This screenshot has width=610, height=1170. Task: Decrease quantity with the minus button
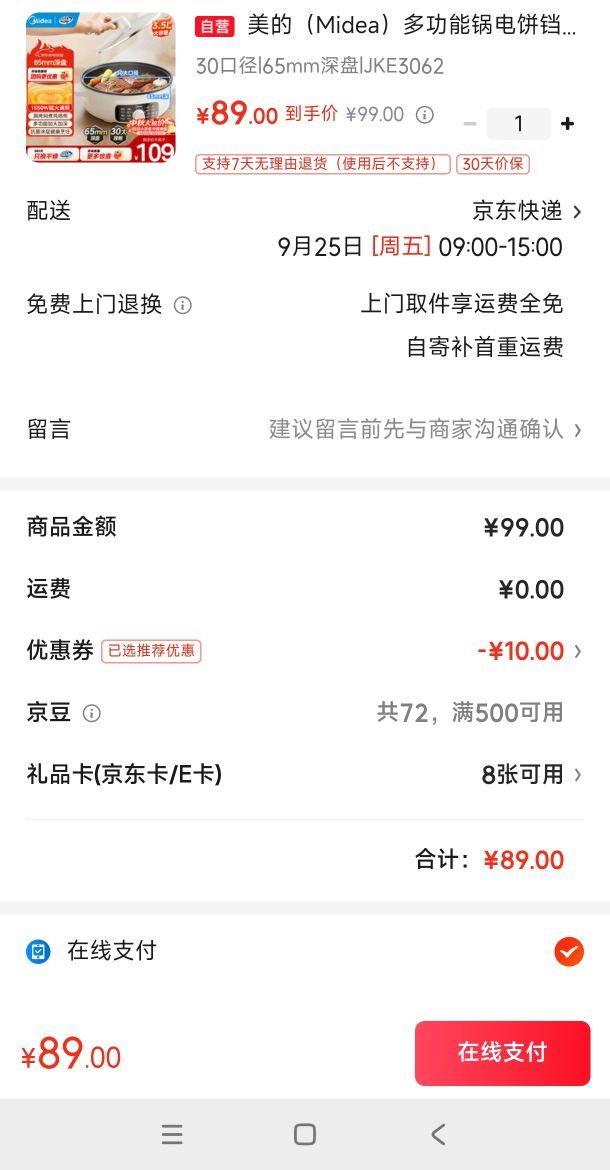point(469,124)
